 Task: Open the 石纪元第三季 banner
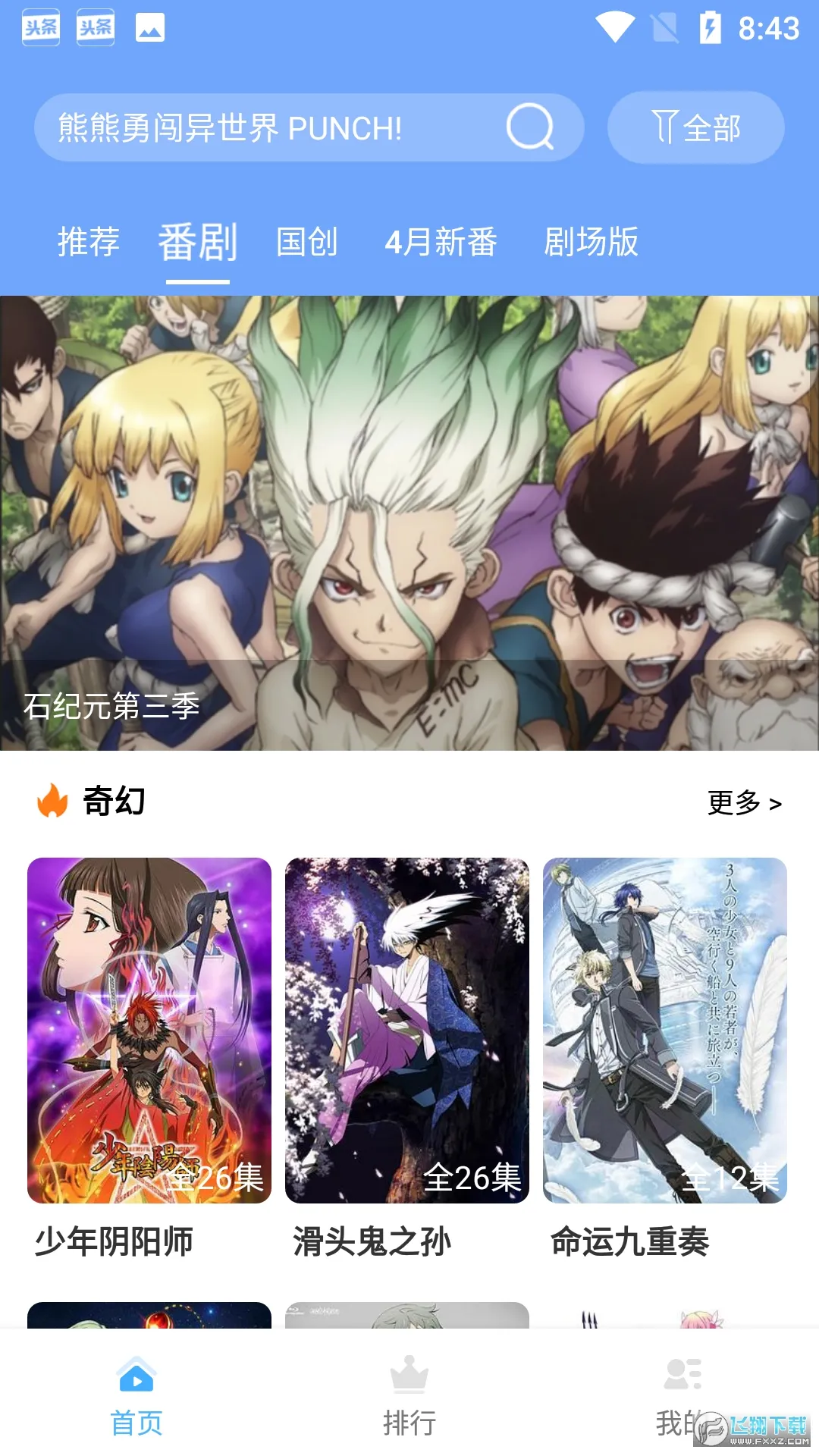point(409,523)
